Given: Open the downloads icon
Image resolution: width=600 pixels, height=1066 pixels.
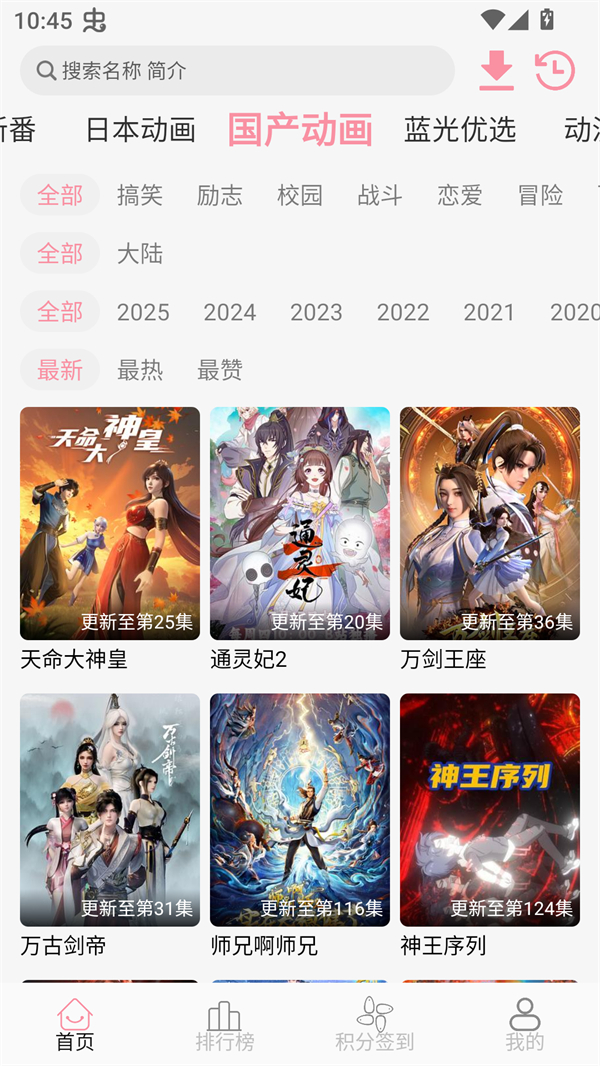Looking at the screenshot, I should pos(496,71).
